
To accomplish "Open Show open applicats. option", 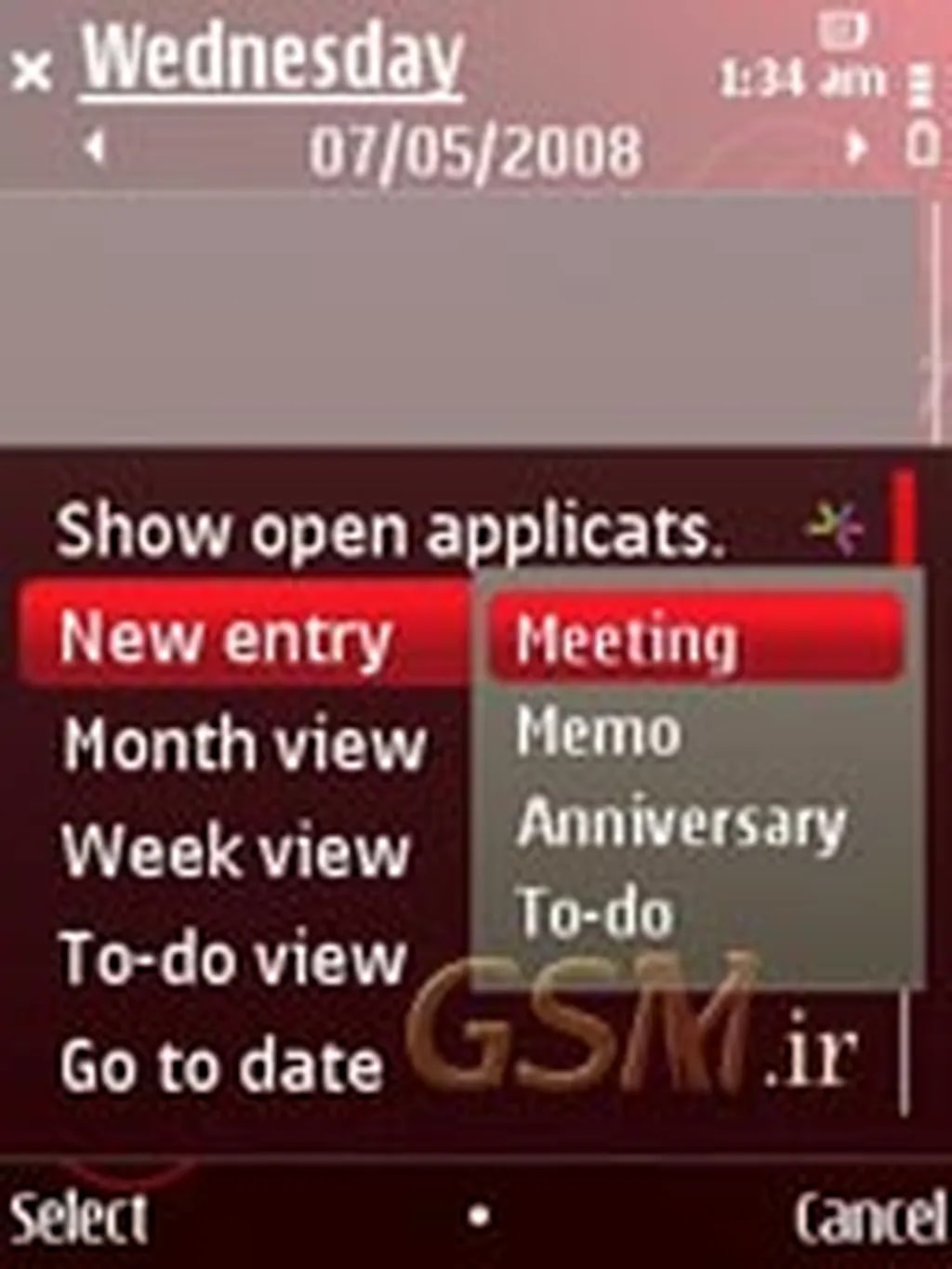I will [x=390, y=532].
